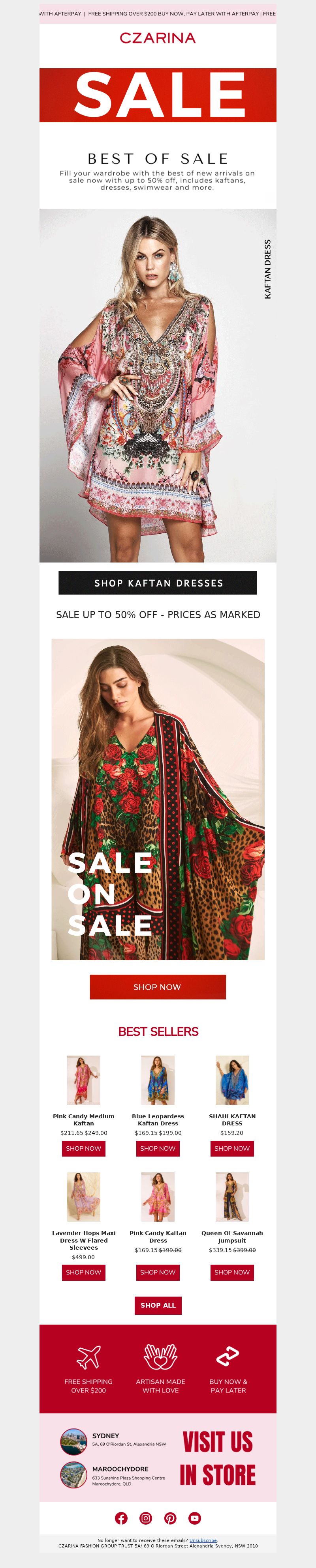Tap the Shop Kaftan Dresses button
This screenshot has width=316, height=1568.
pyautogui.click(x=157, y=583)
